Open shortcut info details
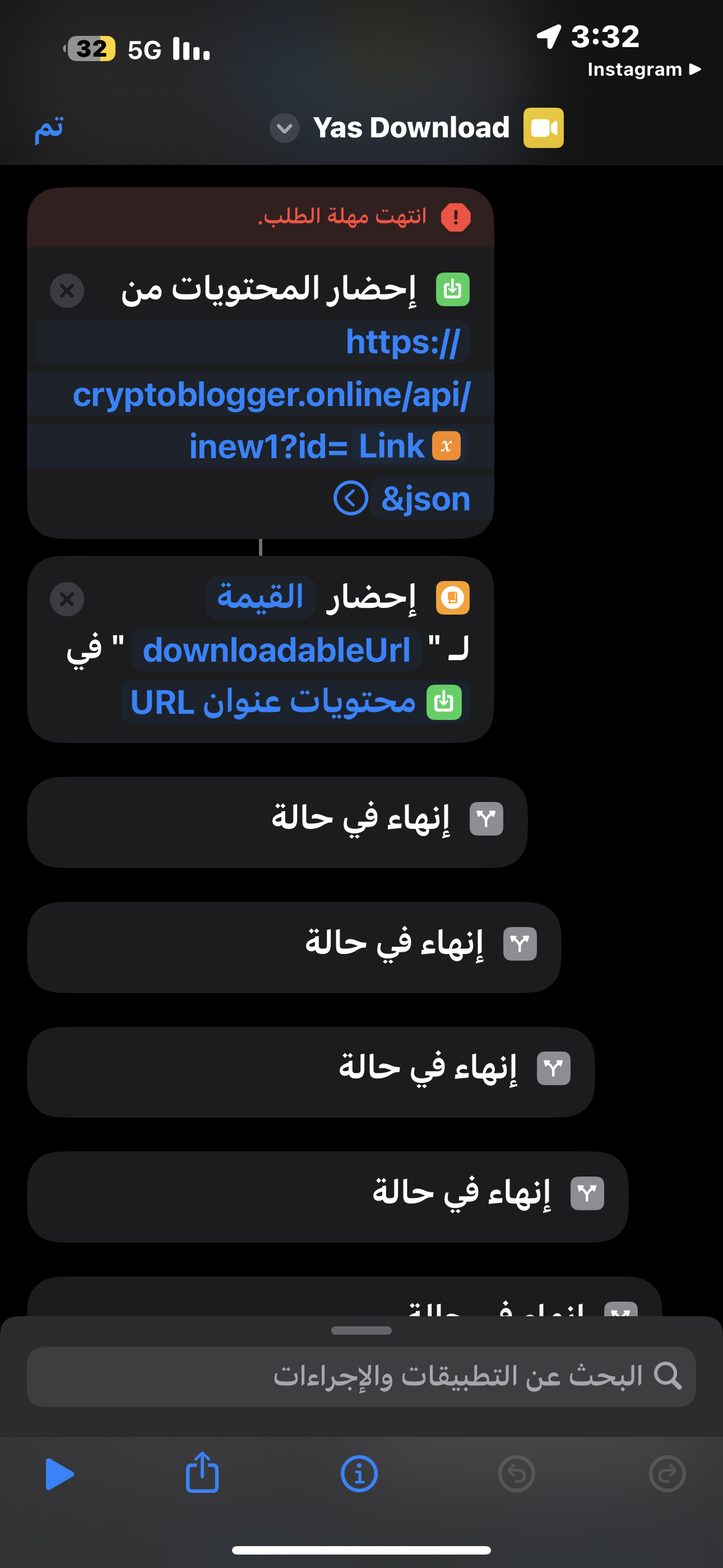The width and height of the screenshot is (723, 1568). (359, 1474)
